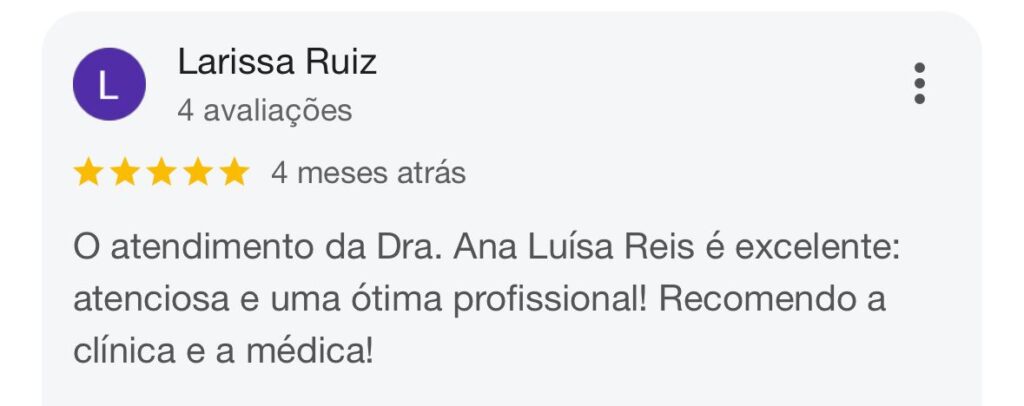View reviewer Larissa Ruiz's name link
Screen dimensions: 1024x406
277,63
